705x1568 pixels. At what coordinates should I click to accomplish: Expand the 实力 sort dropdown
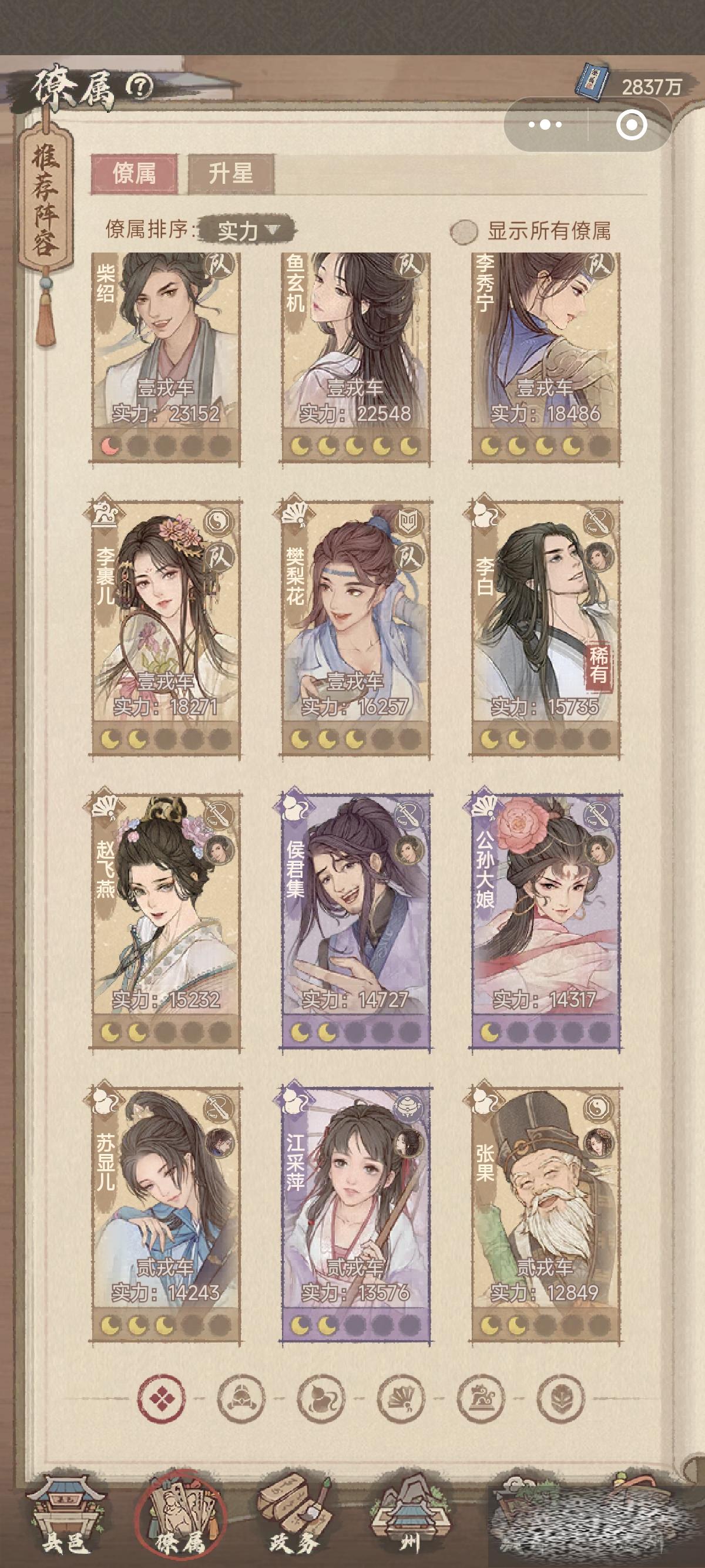pos(247,230)
